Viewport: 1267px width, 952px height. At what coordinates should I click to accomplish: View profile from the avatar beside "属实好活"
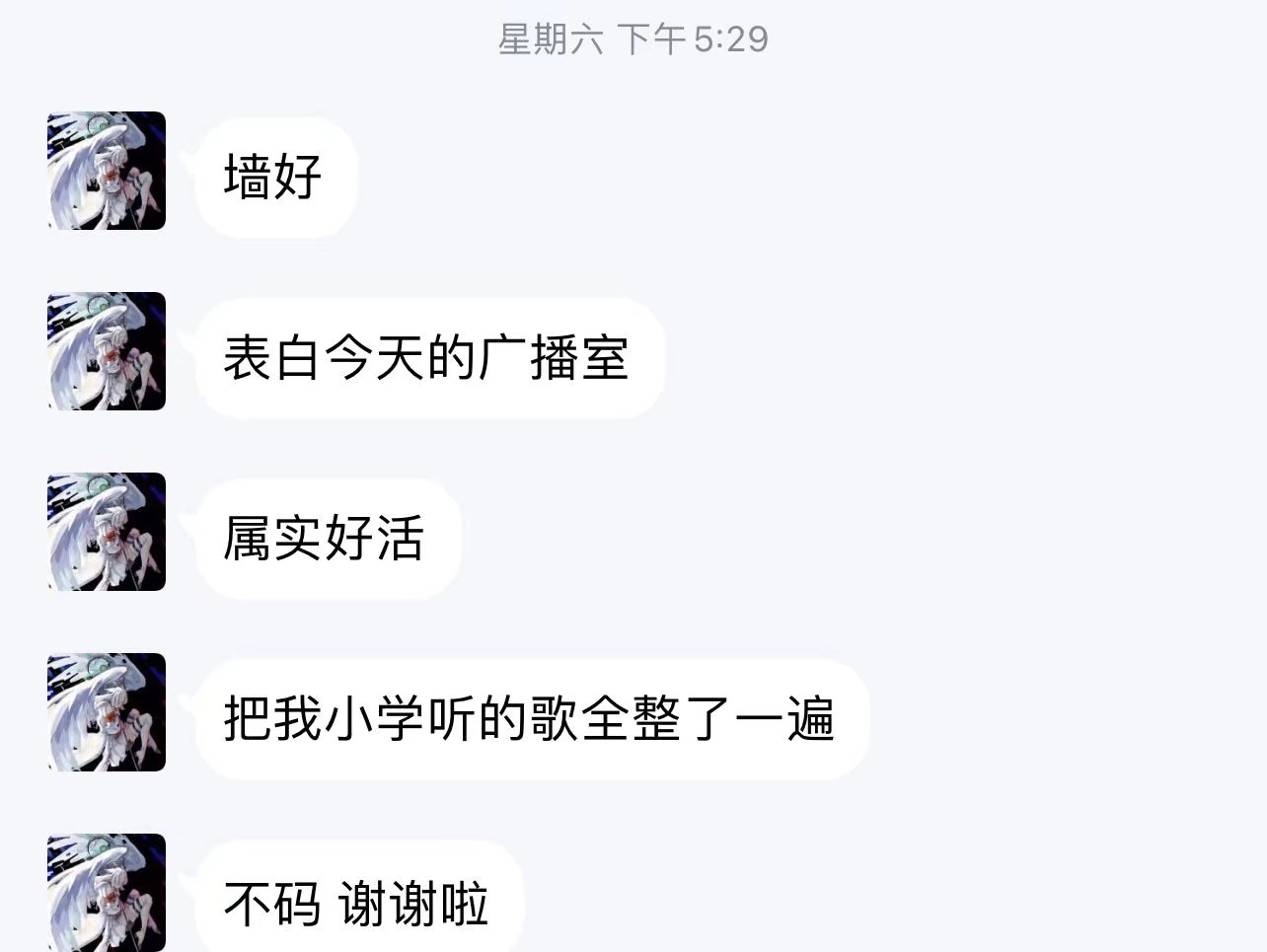click(x=107, y=532)
